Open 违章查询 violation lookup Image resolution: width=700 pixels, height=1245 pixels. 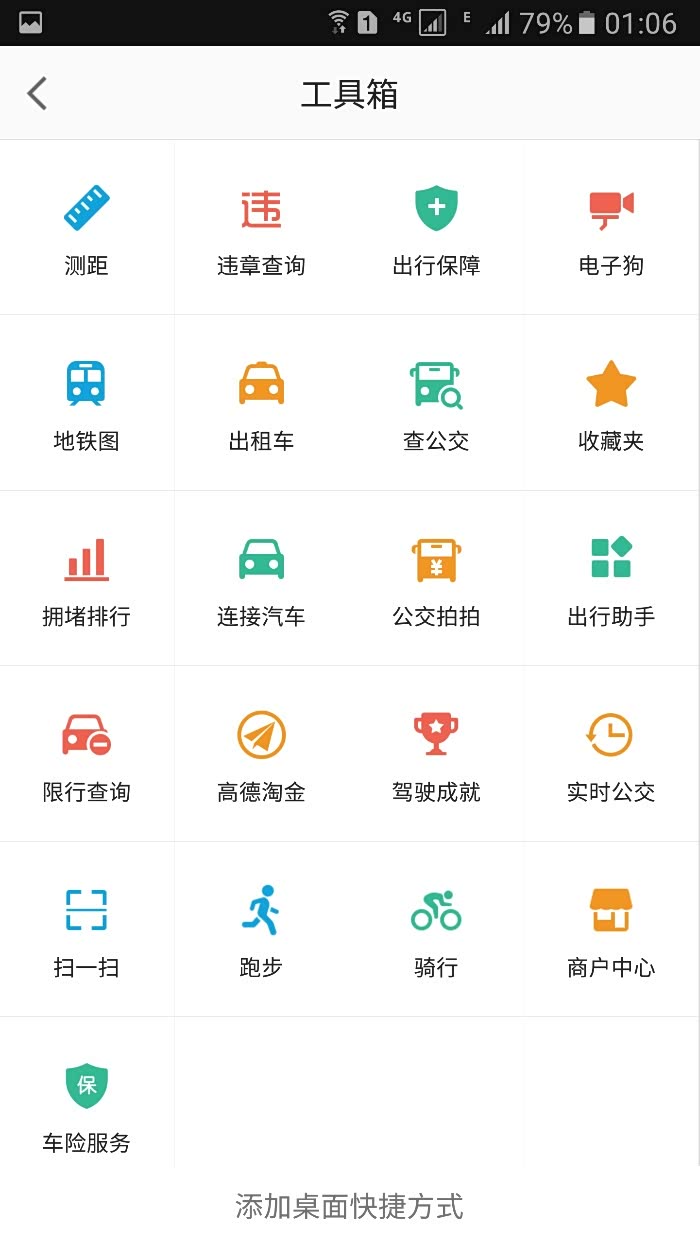pyautogui.click(x=261, y=228)
